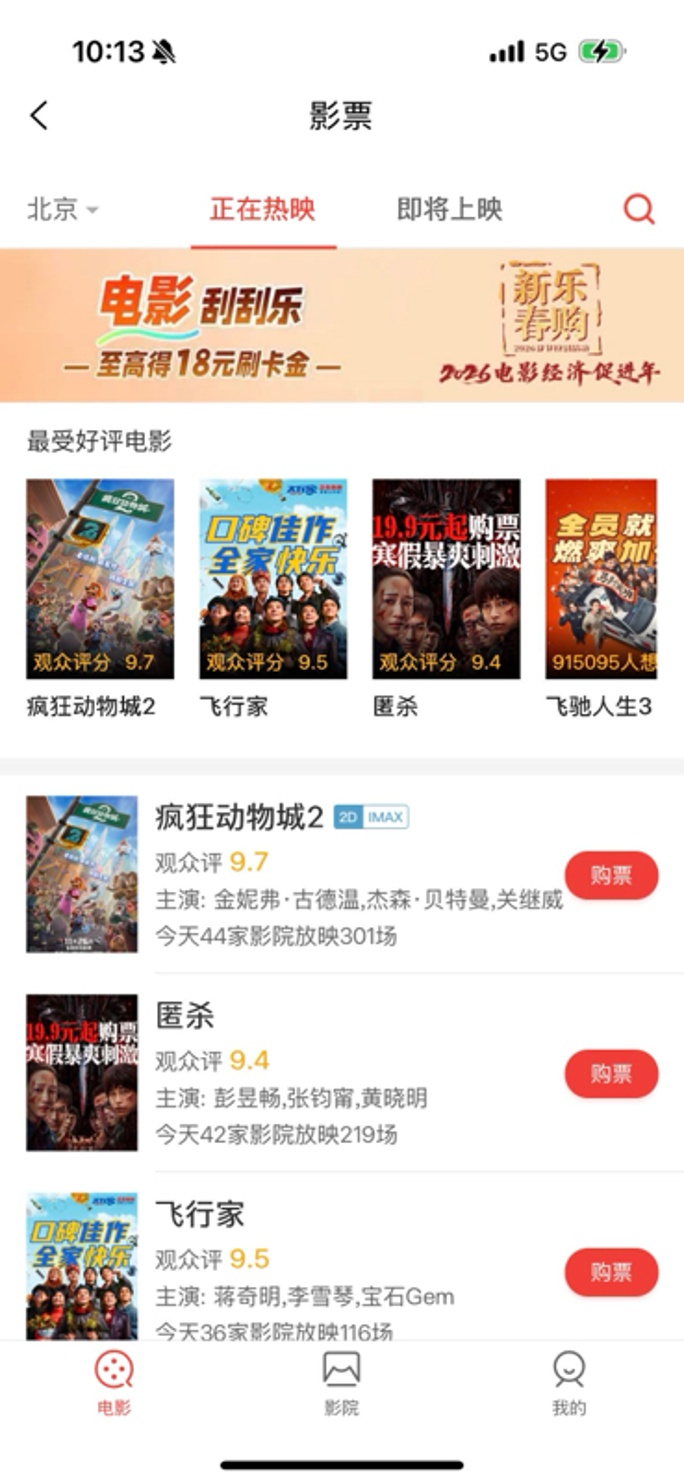The image size is (684, 1484).
Task: Open 飞行家 poster in 最受好评电影
Action: point(273,579)
